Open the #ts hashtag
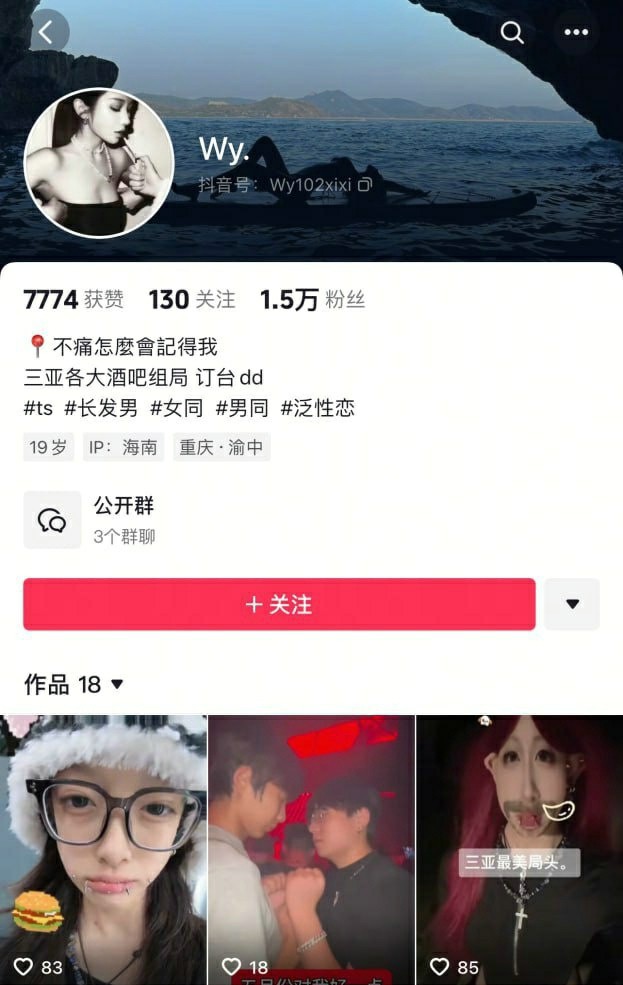The height and width of the screenshot is (985, 623). pos(38,408)
